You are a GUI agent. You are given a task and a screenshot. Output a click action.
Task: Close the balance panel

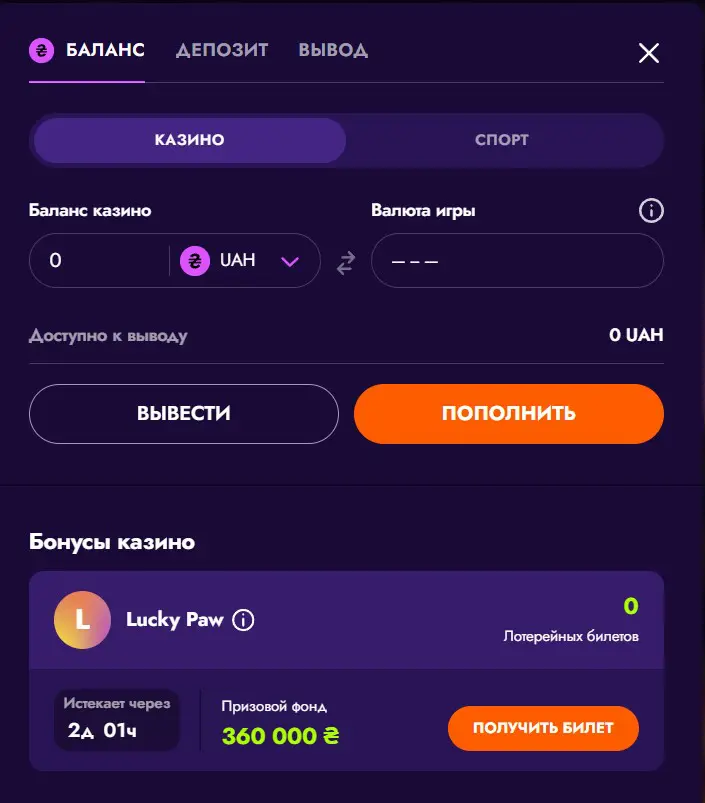tap(649, 53)
